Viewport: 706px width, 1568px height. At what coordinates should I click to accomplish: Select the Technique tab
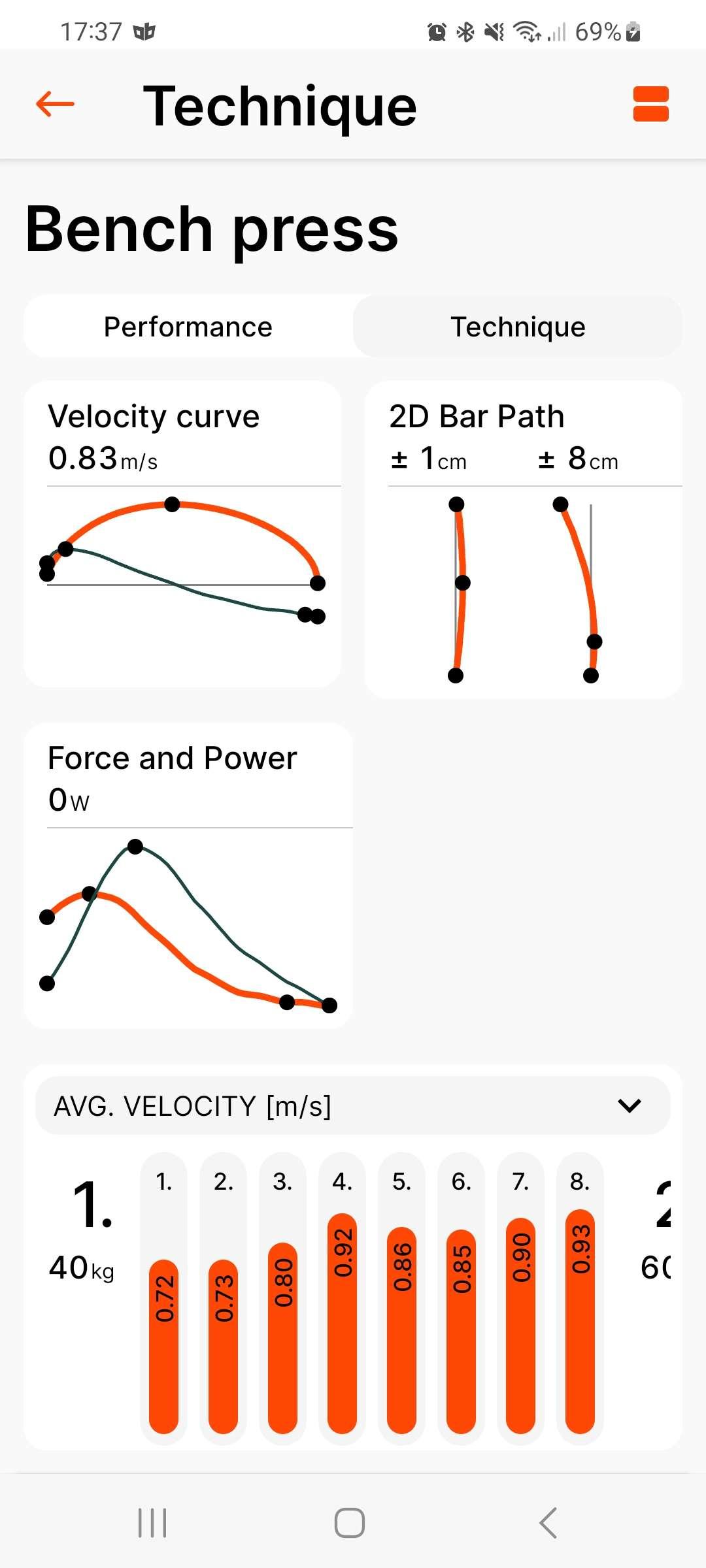[x=518, y=327]
